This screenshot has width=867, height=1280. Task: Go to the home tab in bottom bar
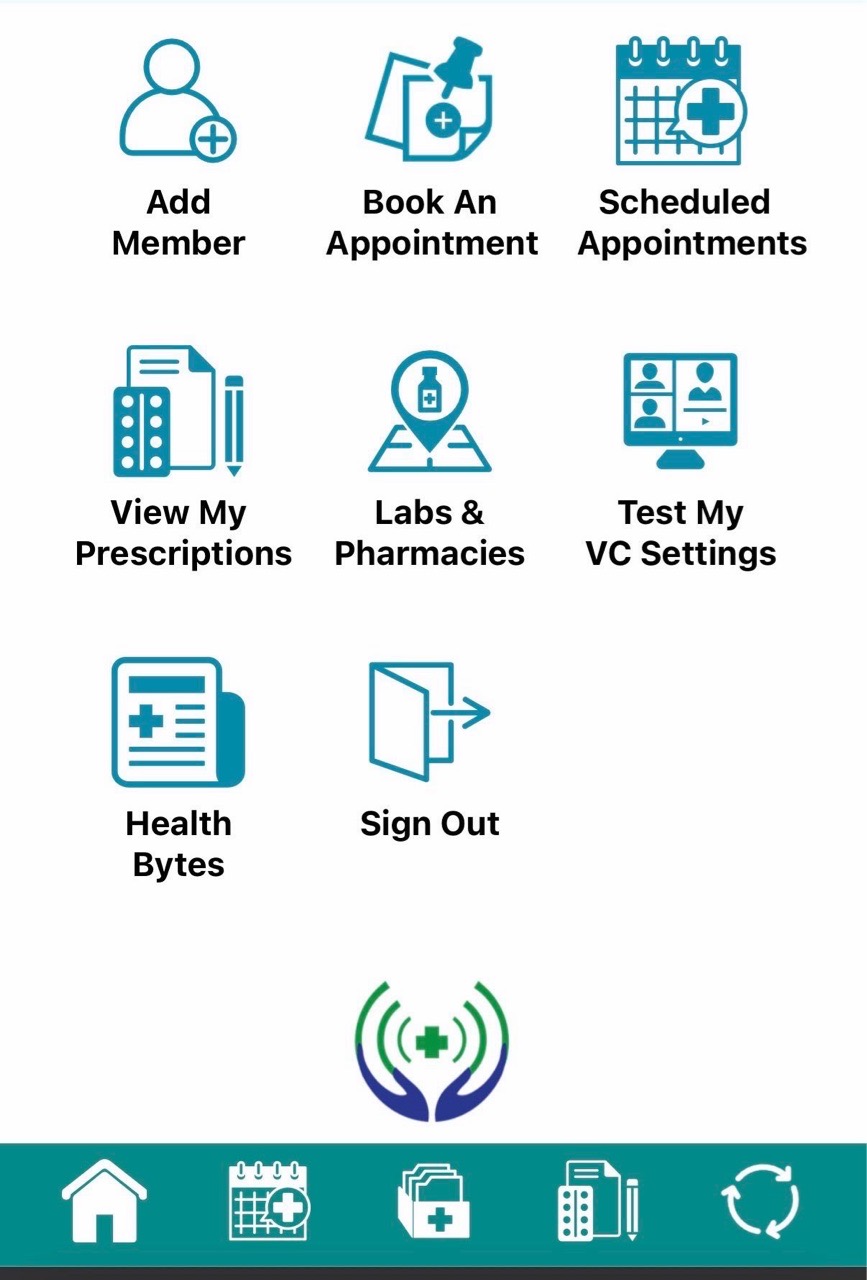(x=104, y=1200)
